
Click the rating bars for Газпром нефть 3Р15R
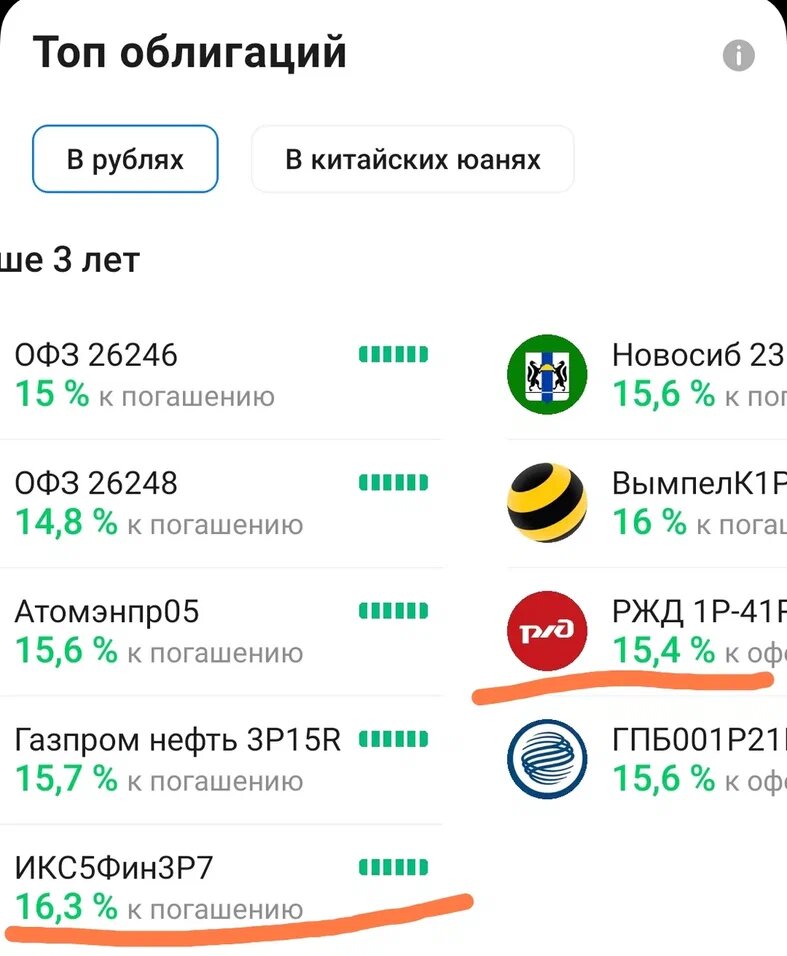[x=394, y=740]
